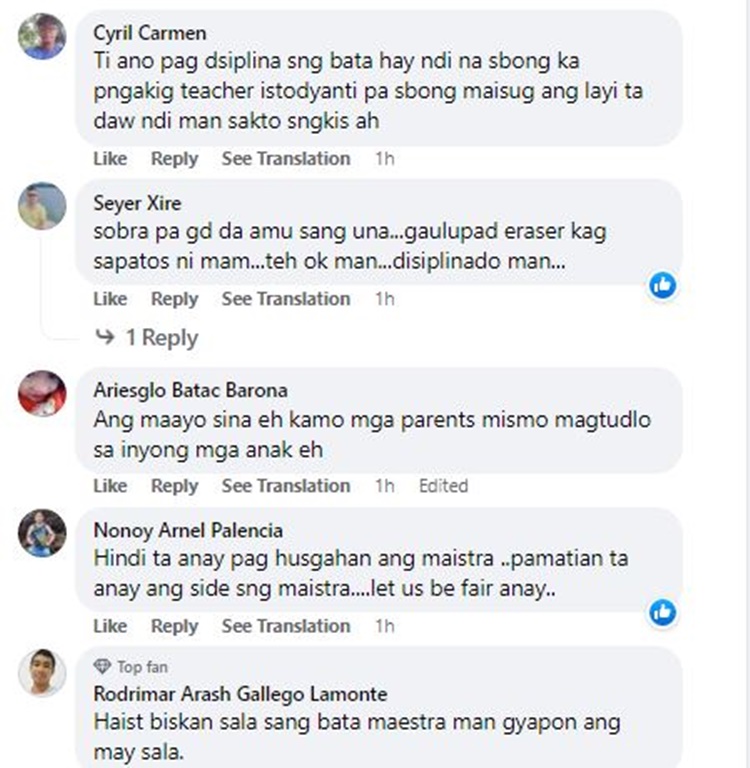This screenshot has height=768, width=750.
Task: Expand the 1 Reply thread
Action: pyautogui.click(x=148, y=338)
